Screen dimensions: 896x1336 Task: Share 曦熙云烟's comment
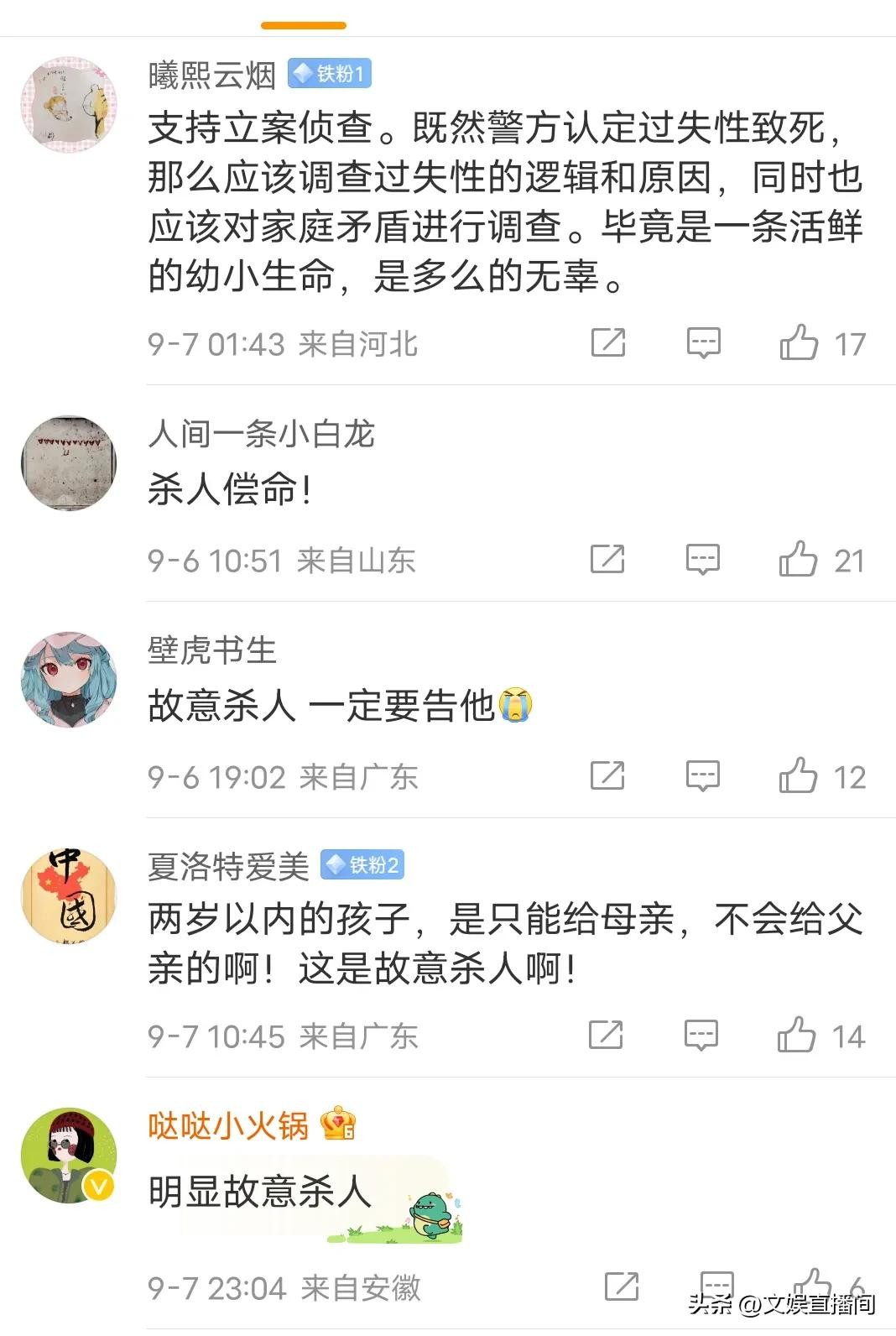(x=608, y=342)
